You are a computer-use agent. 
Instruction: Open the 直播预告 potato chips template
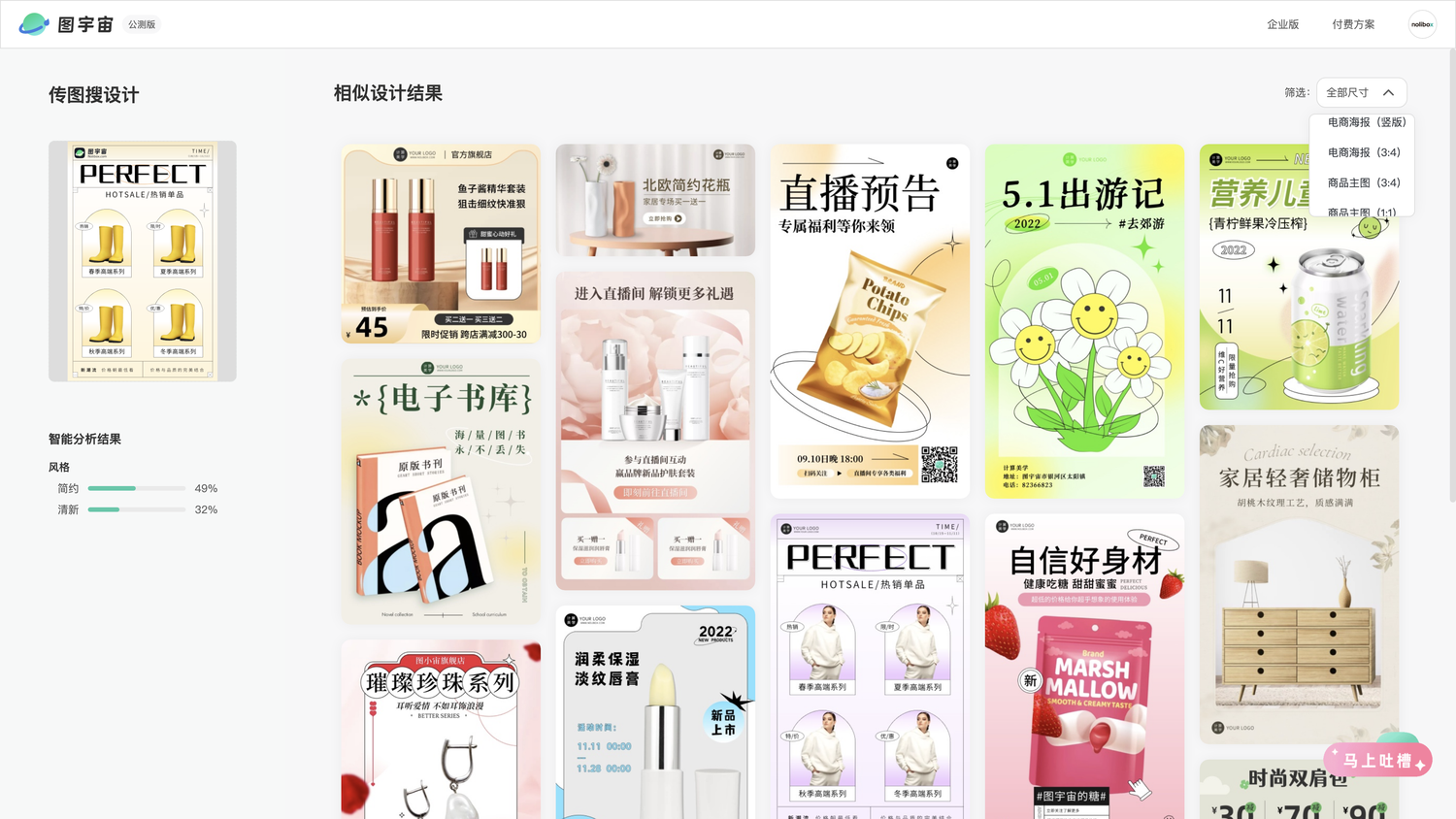870,320
